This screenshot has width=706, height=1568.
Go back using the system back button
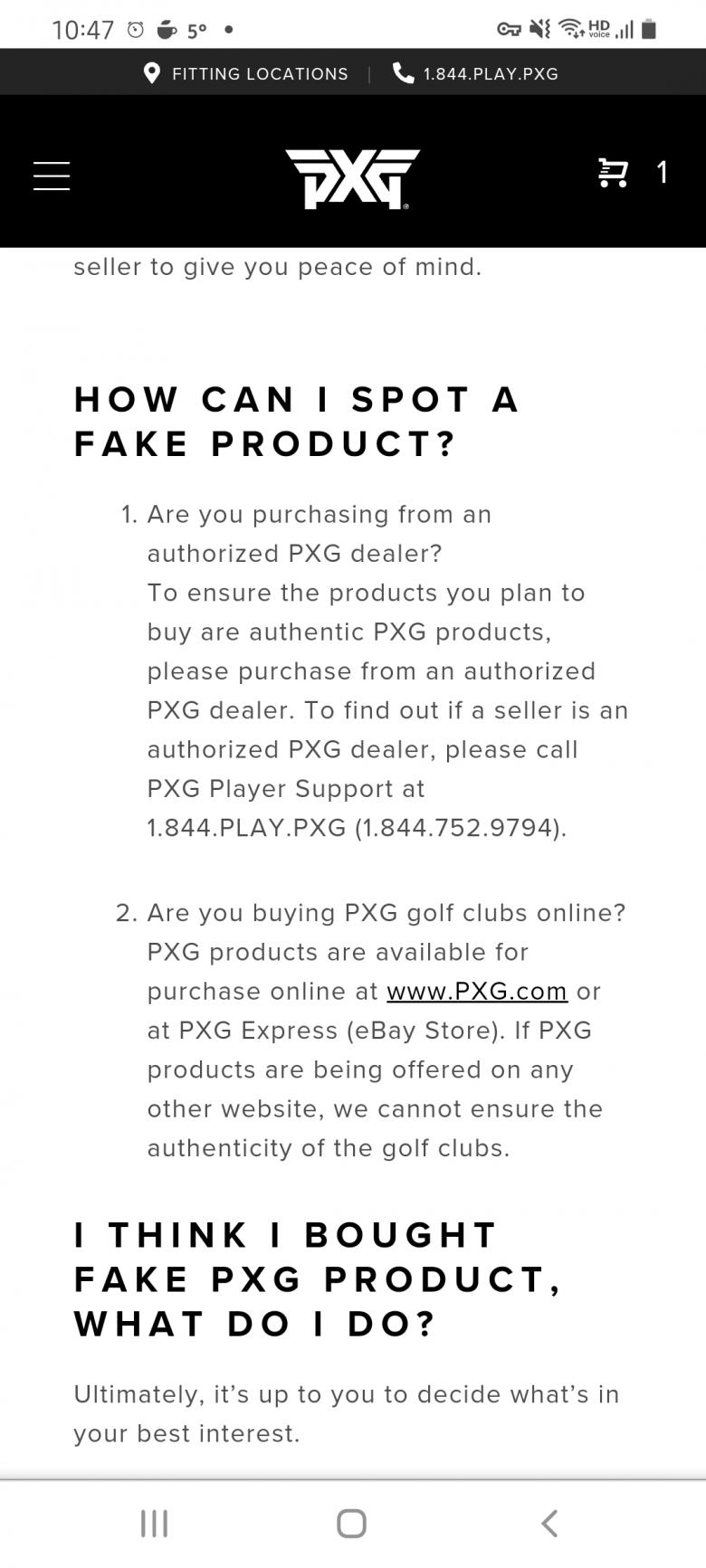(549, 1523)
